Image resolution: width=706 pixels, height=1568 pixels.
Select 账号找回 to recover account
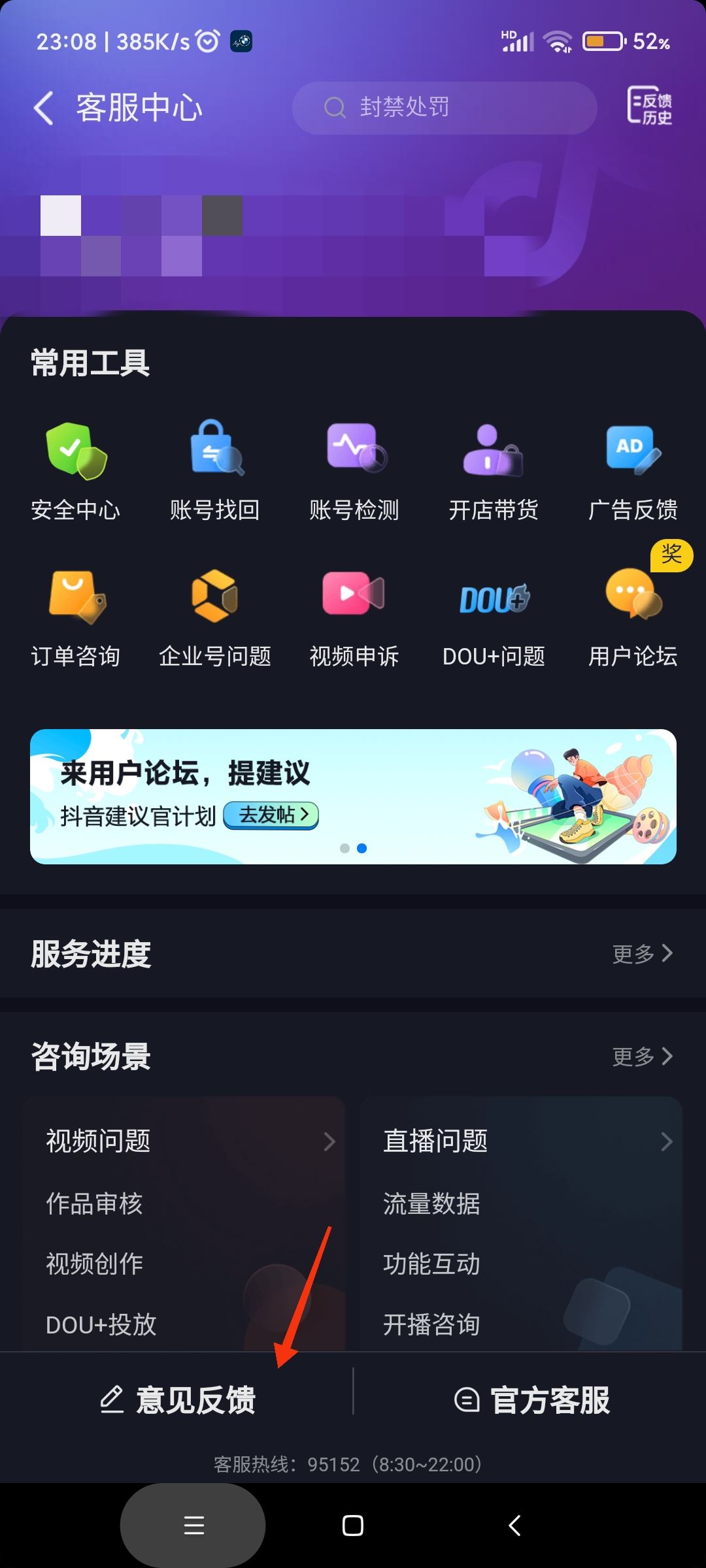(x=215, y=467)
